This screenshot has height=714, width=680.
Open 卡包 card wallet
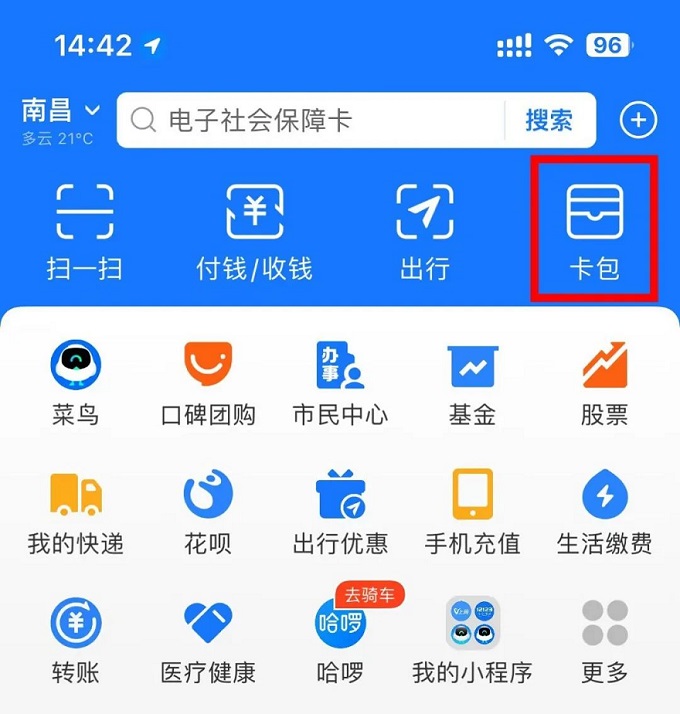[594, 231]
